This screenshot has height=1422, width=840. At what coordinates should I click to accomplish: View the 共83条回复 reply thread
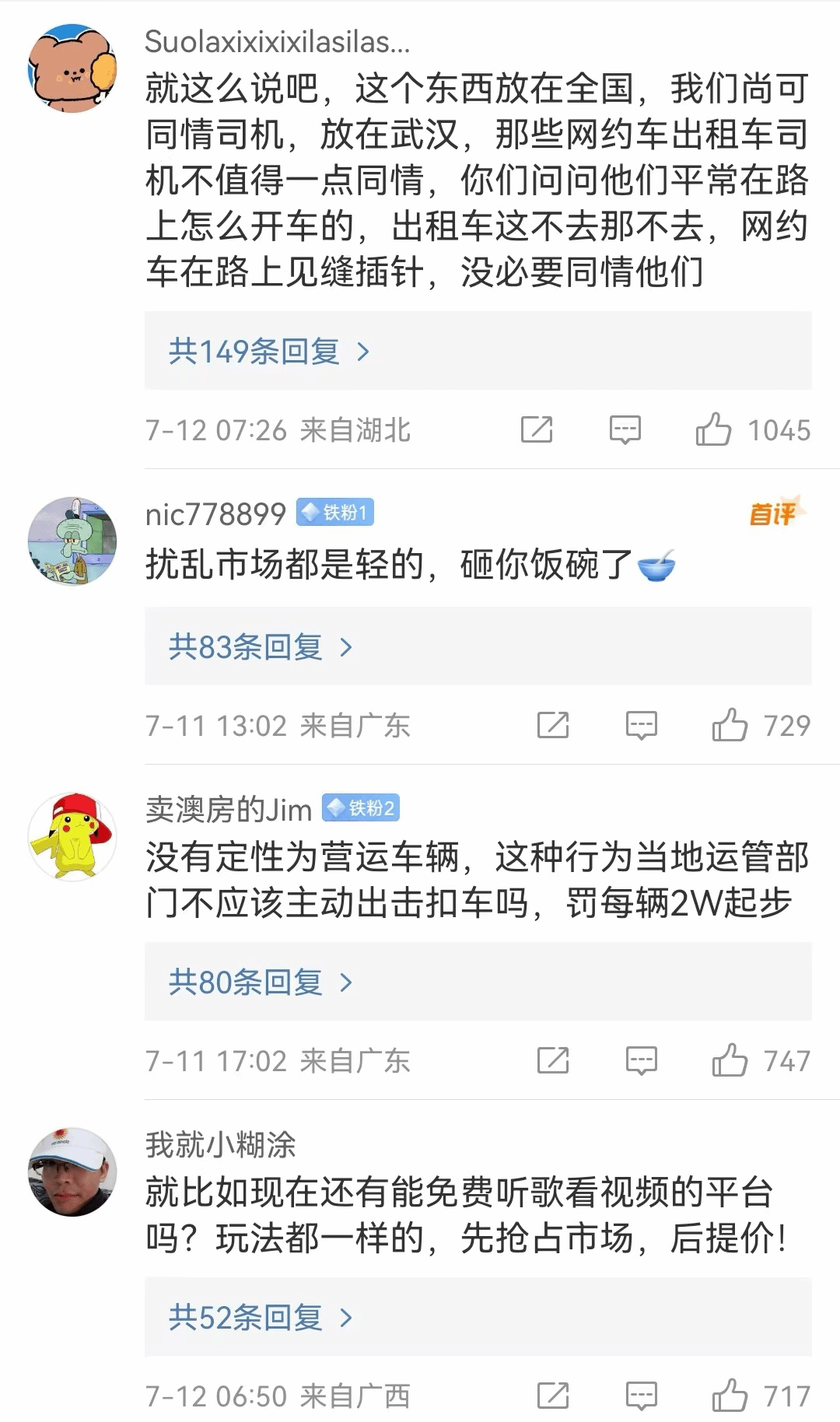click(478, 646)
